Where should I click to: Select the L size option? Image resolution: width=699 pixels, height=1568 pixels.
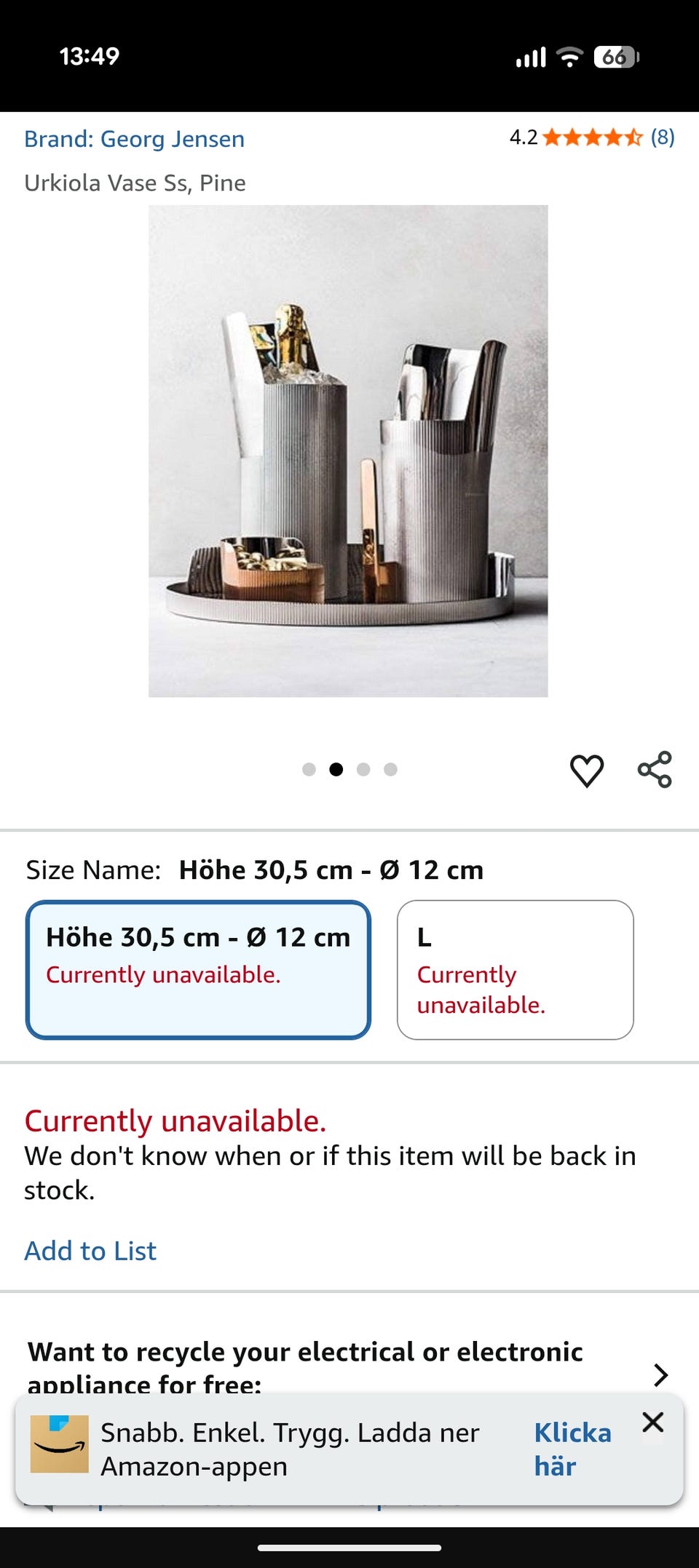coord(515,969)
